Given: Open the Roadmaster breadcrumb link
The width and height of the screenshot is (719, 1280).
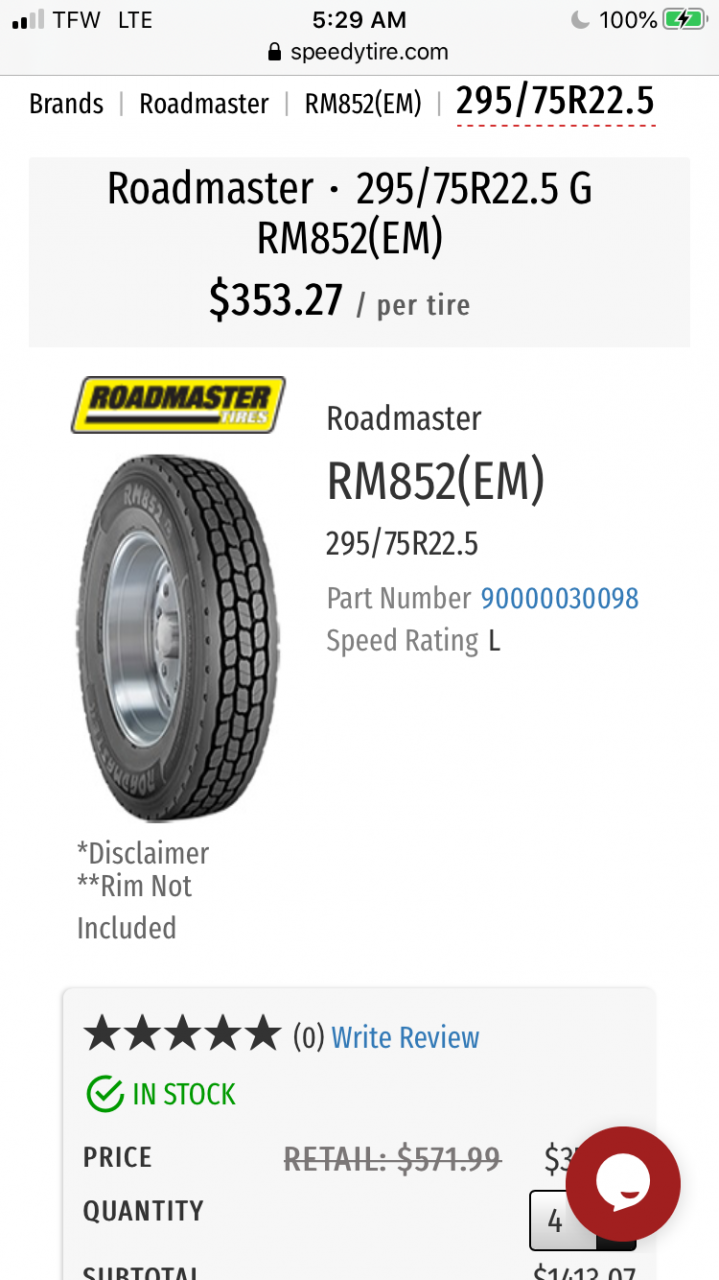Looking at the screenshot, I should 203,104.
